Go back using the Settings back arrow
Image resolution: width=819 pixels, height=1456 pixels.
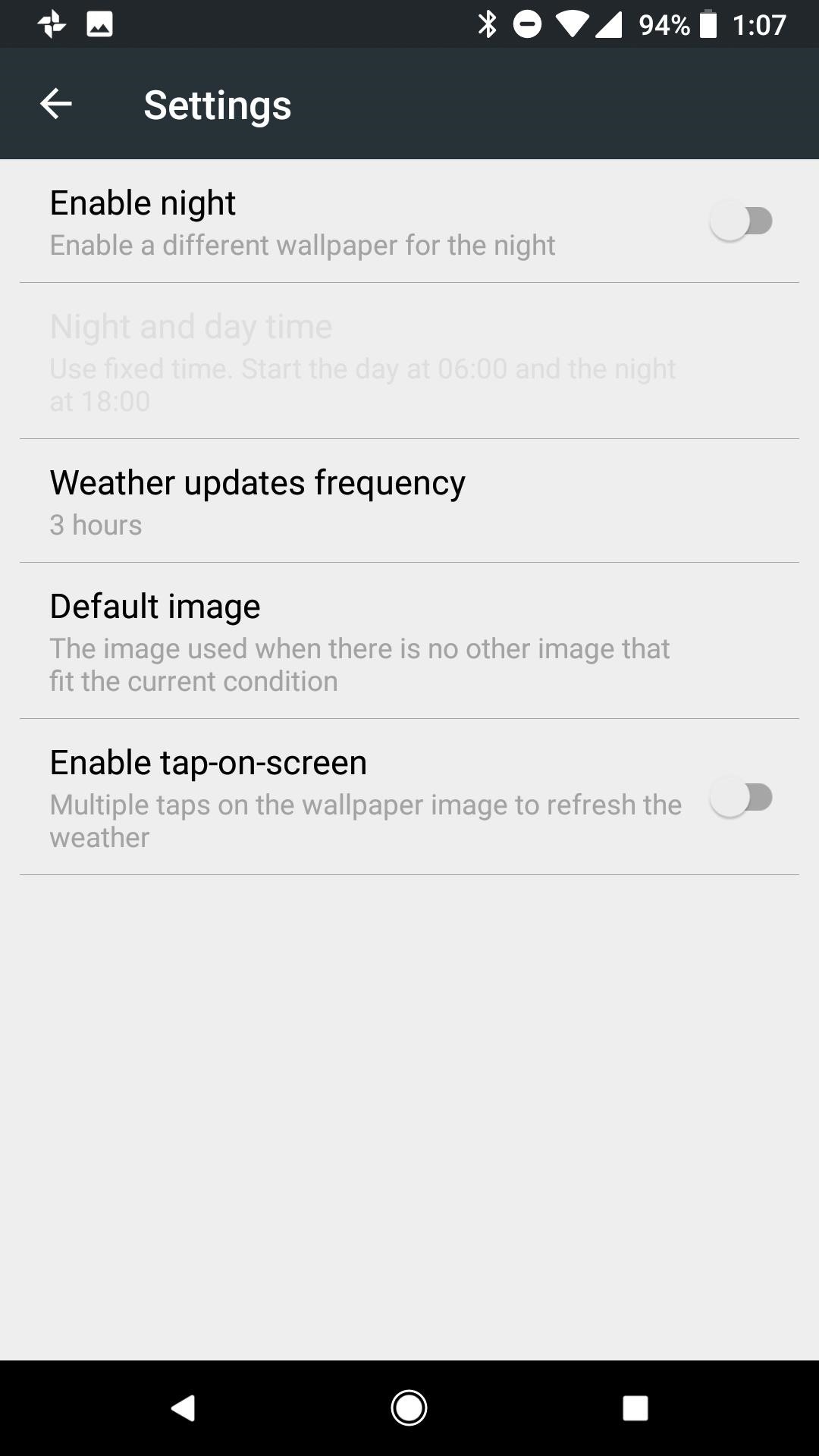tap(55, 104)
